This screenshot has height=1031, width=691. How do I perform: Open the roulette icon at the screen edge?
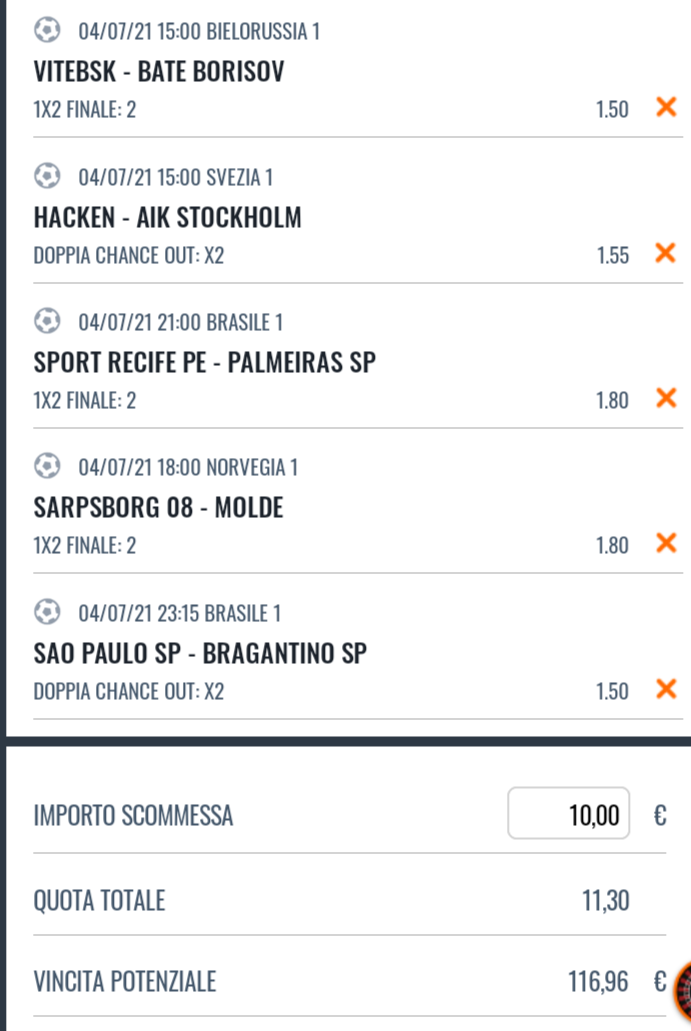(683, 984)
